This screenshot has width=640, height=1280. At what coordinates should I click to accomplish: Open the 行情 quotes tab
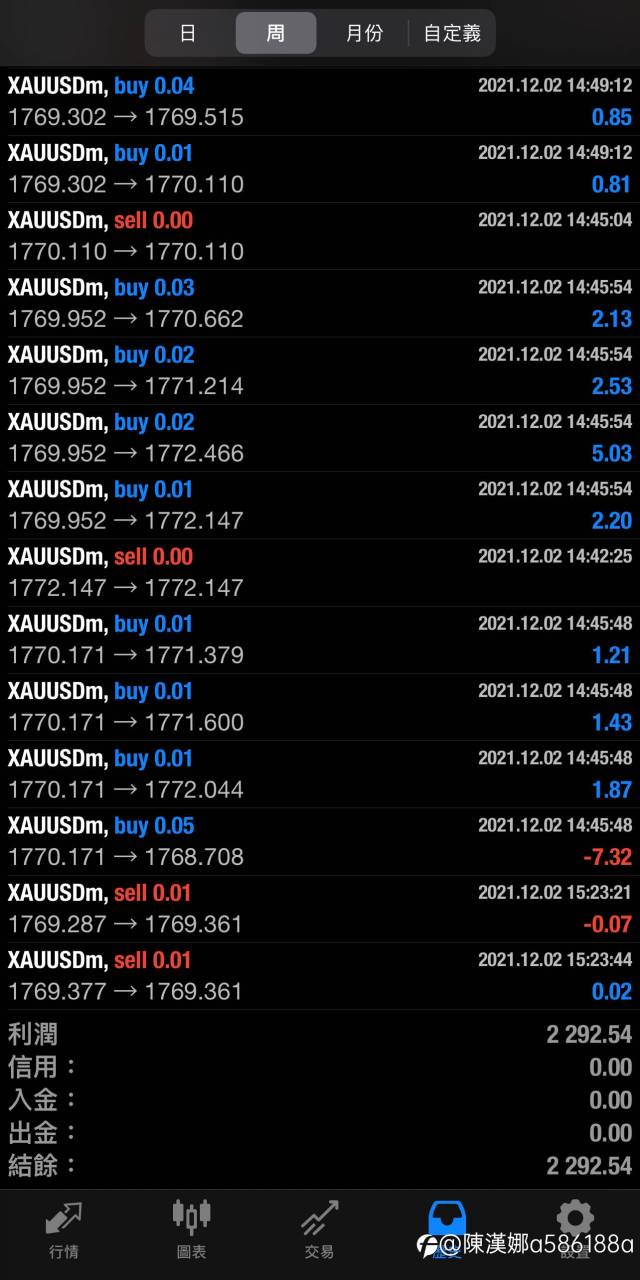tap(64, 1229)
